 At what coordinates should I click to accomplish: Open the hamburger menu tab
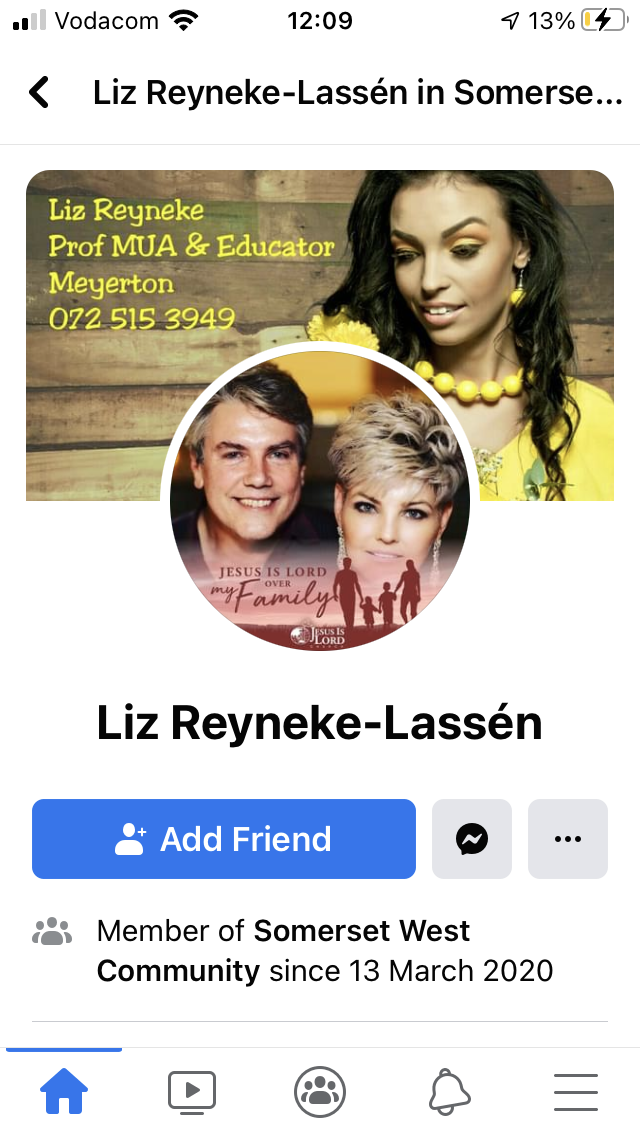point(576,1091)
